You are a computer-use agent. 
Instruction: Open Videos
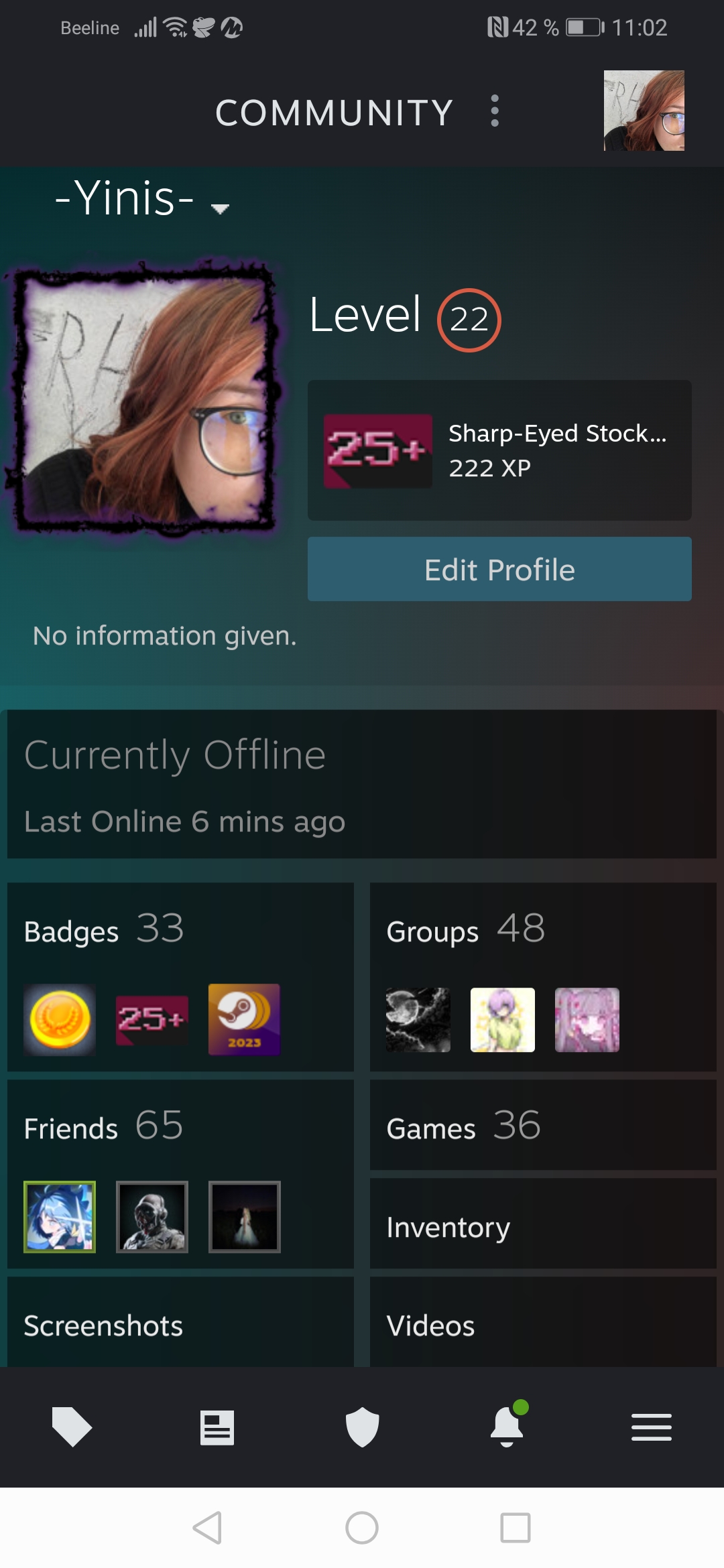[430, 1325]
